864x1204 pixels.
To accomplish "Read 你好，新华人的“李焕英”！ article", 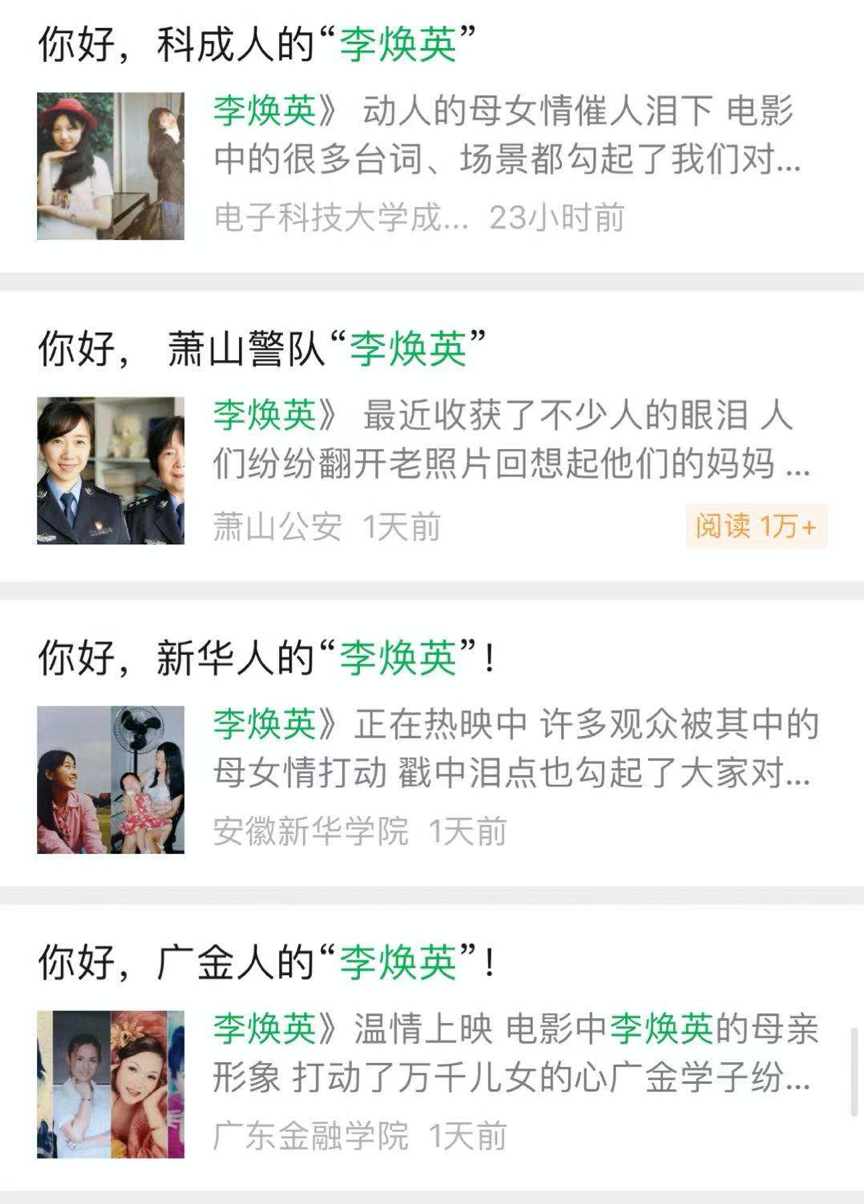I will [266, 658].
